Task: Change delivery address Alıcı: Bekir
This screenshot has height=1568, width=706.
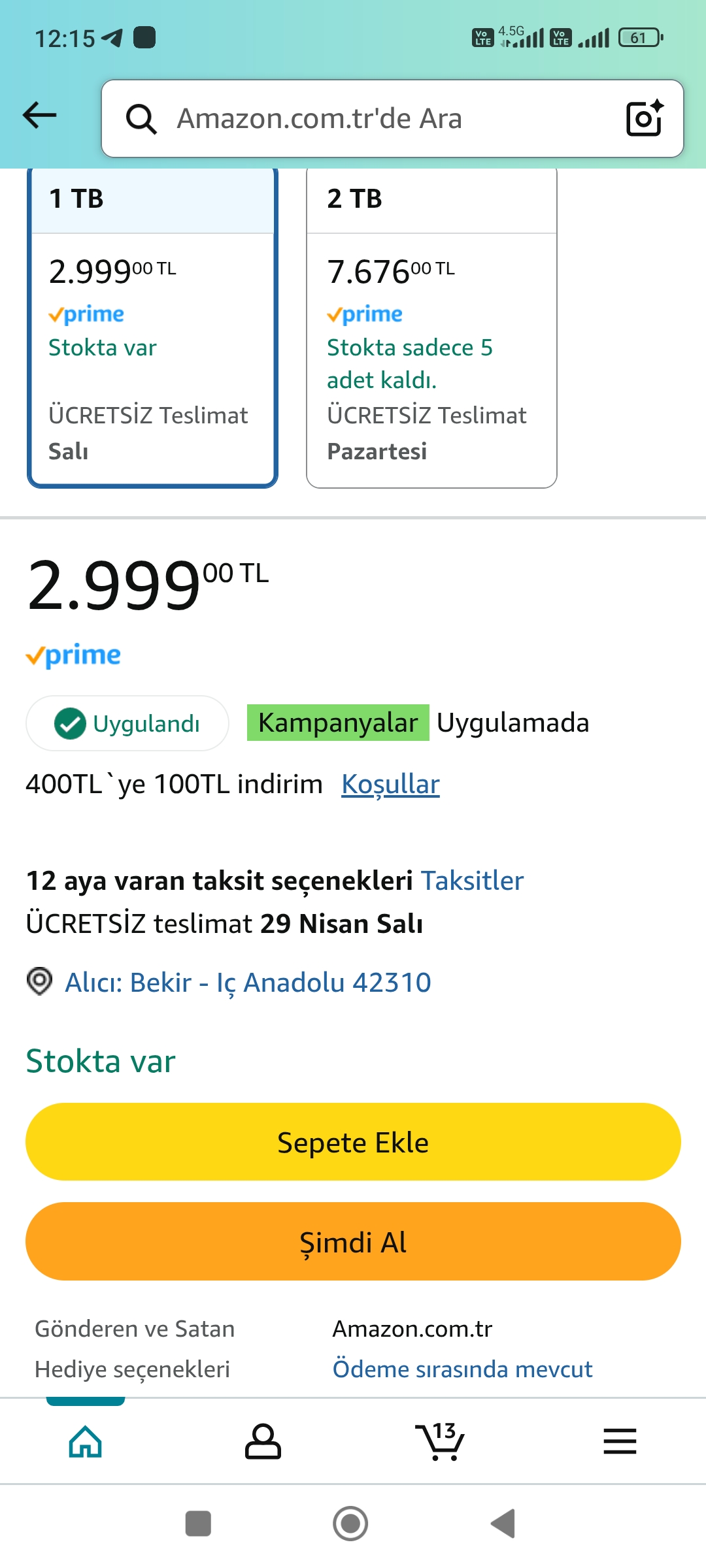Action: click(x=247, y=982)
